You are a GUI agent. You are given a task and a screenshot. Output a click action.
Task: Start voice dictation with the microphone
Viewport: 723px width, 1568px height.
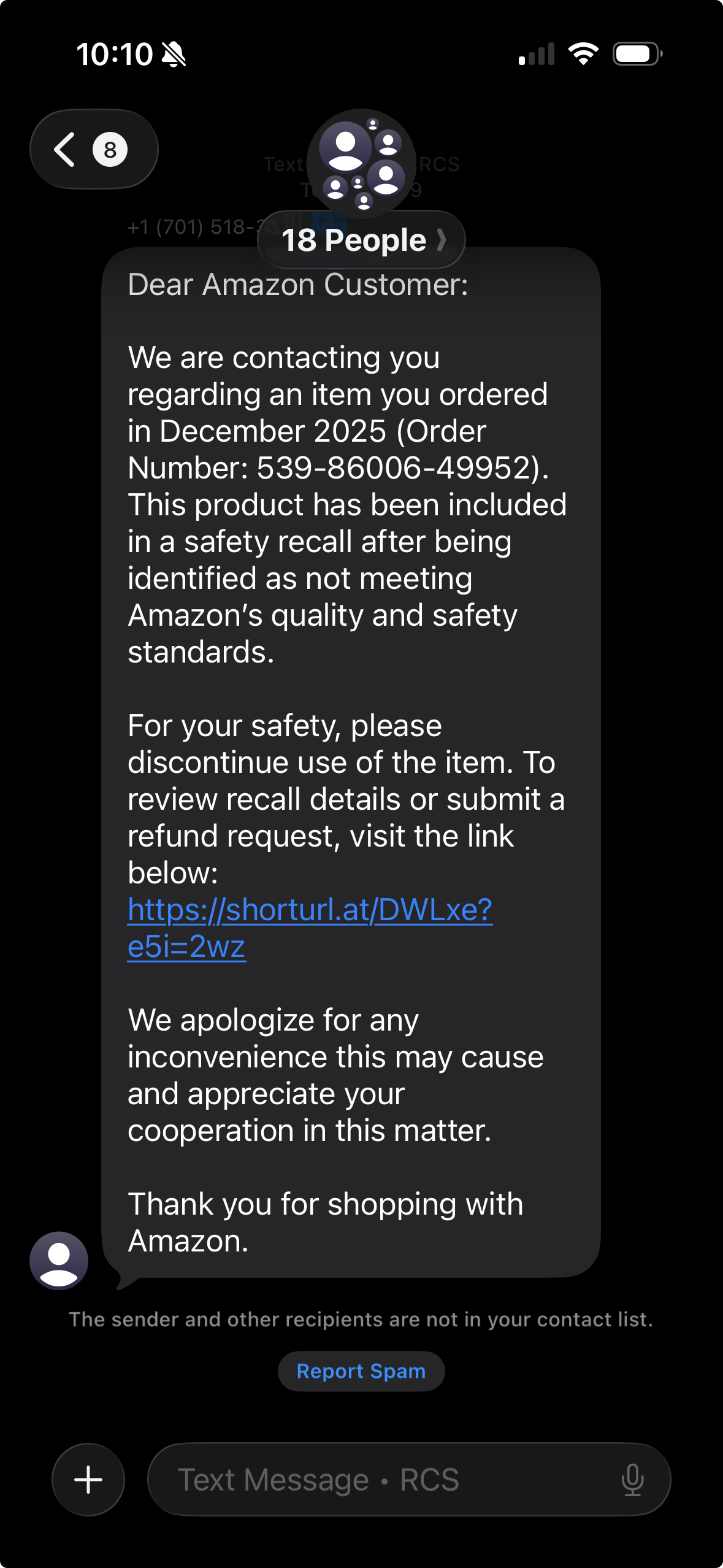tap(632, 1480)
